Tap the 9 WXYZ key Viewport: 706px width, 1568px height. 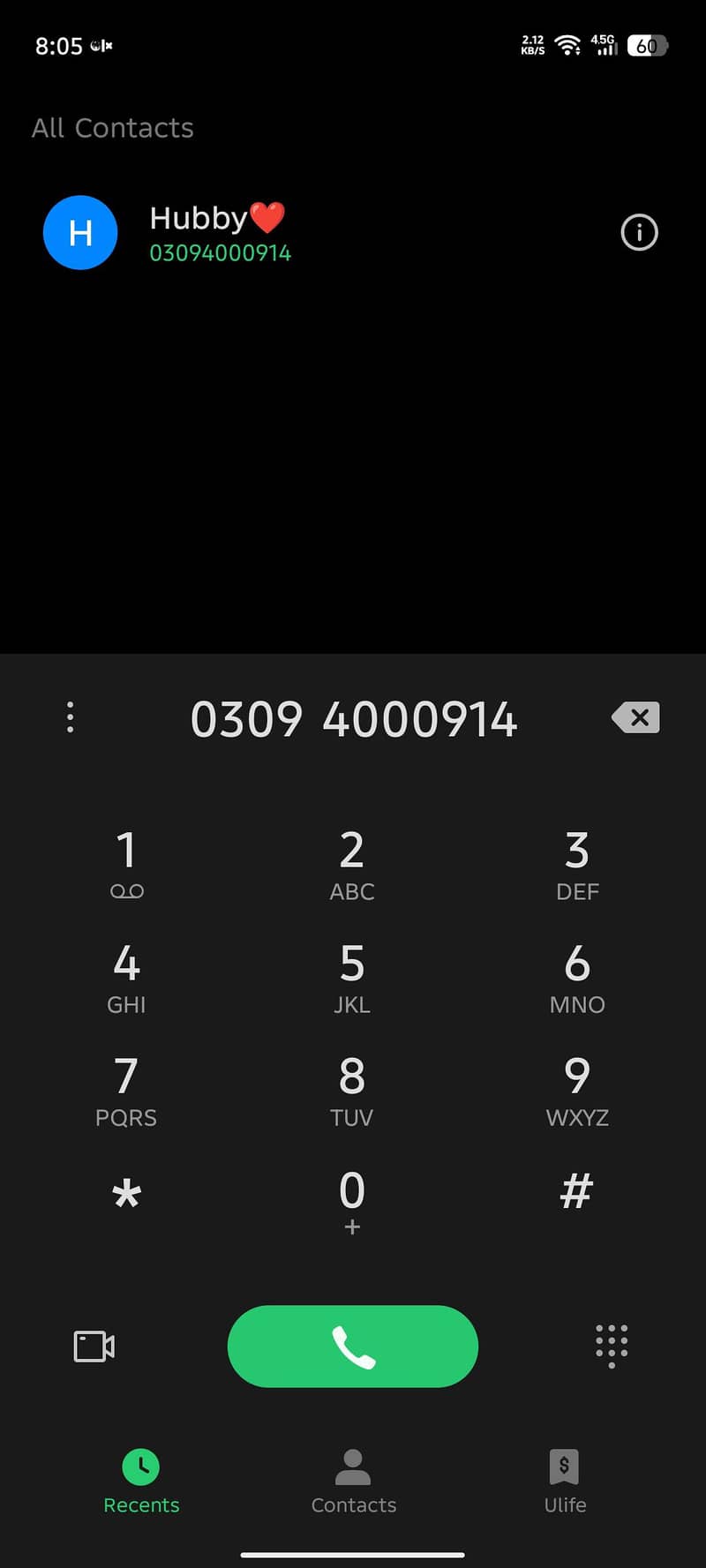coord(577,1089)
